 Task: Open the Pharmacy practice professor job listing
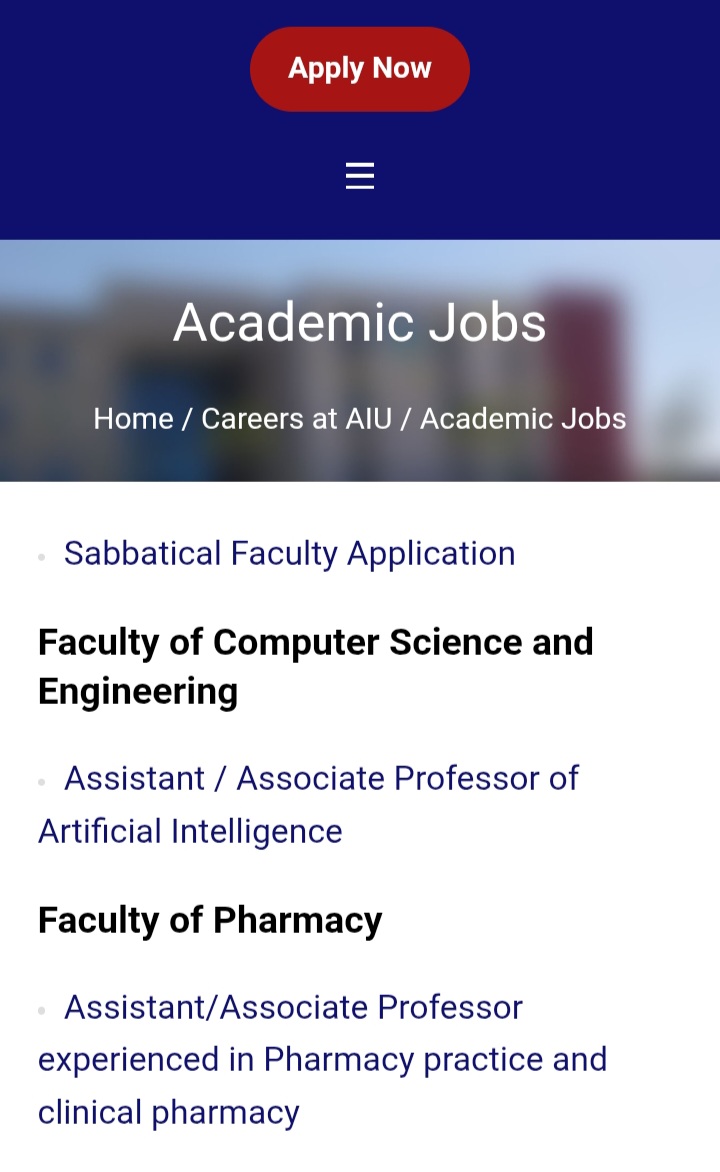[322, 1059]
